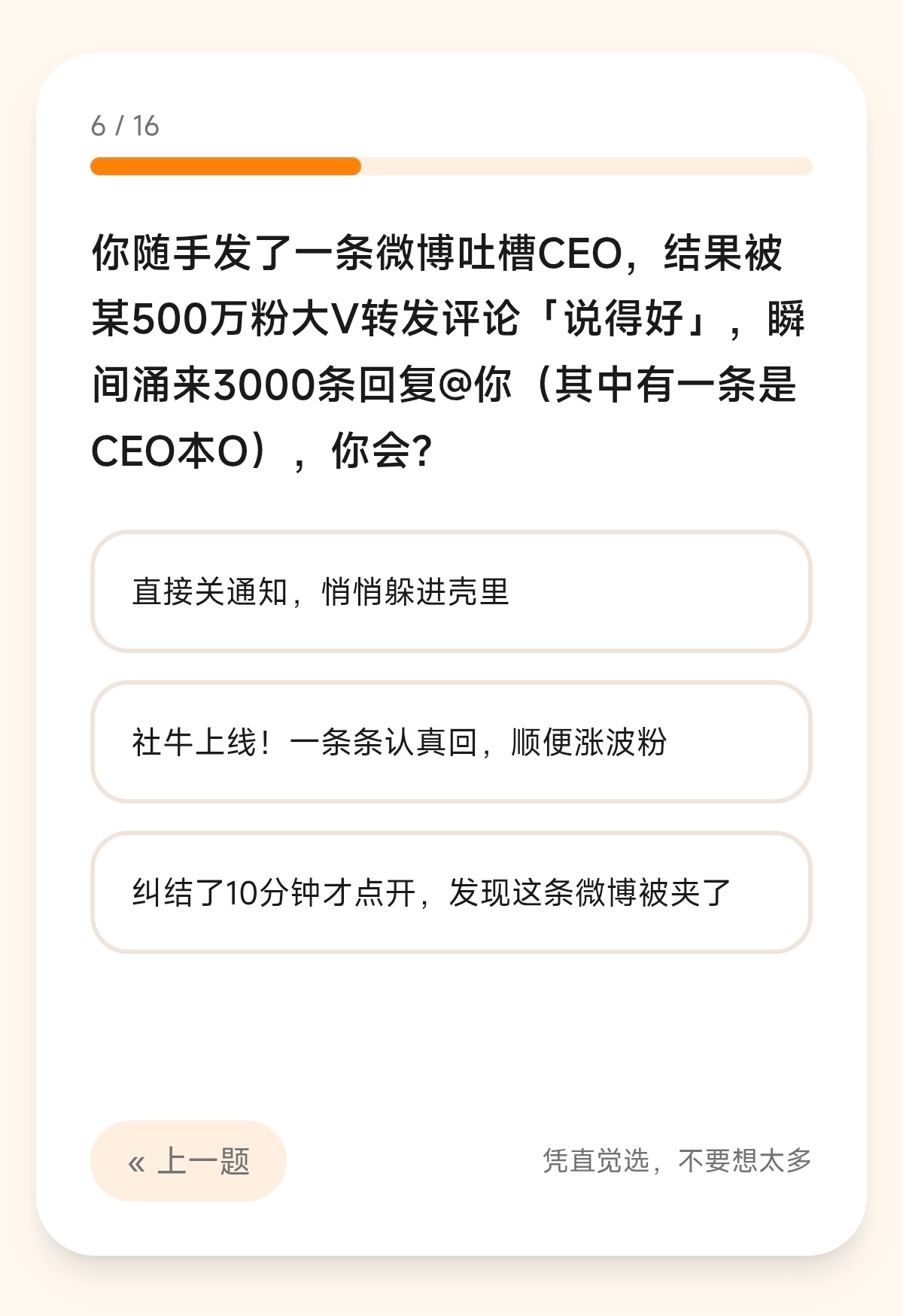Tap the last answer about the deleted weibo
Screen dimensions: 903x1316
pos(451,890)
